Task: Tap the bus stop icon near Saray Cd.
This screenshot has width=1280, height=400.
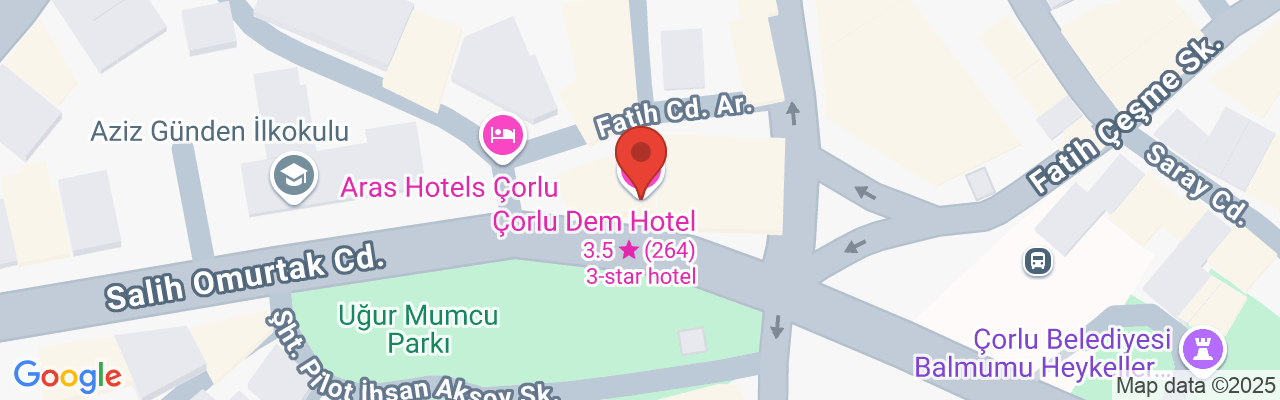Action: coord(1038,261)
